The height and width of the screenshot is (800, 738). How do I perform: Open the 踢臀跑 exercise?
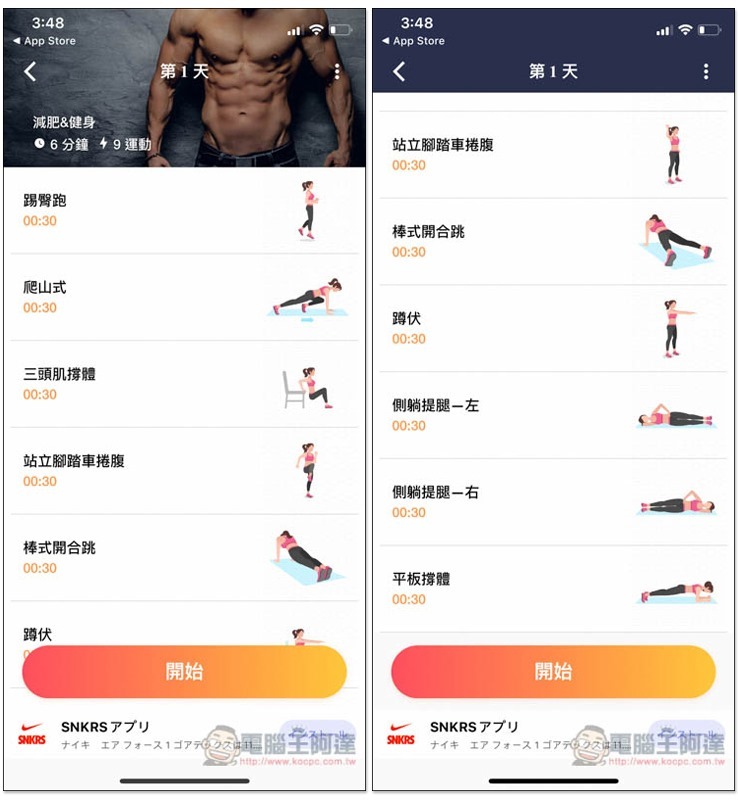[x=184, y=210]
